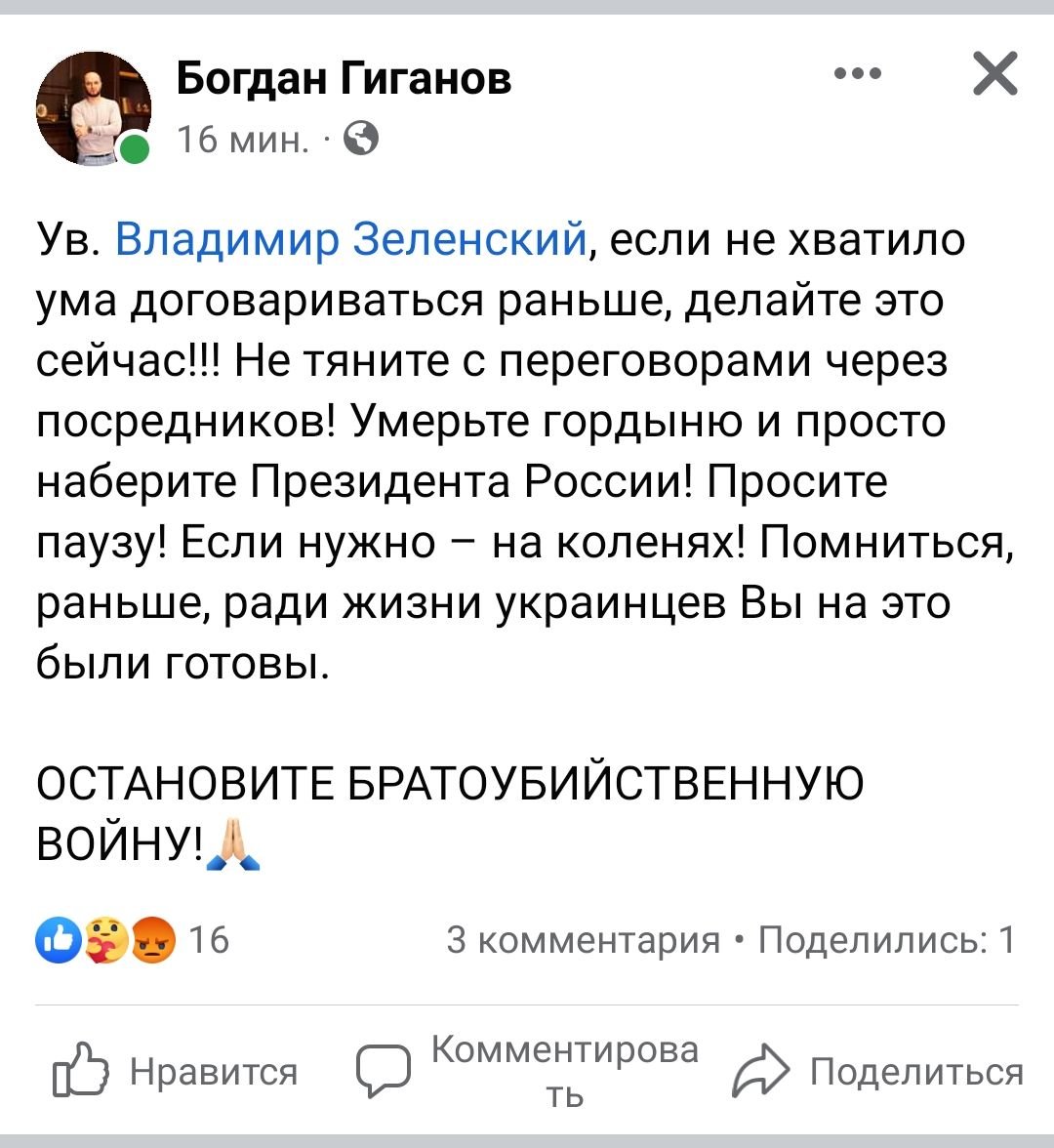Open the 3 комментария link
This screenshot has height=1148, width=1054.
[x=583, y=939]
